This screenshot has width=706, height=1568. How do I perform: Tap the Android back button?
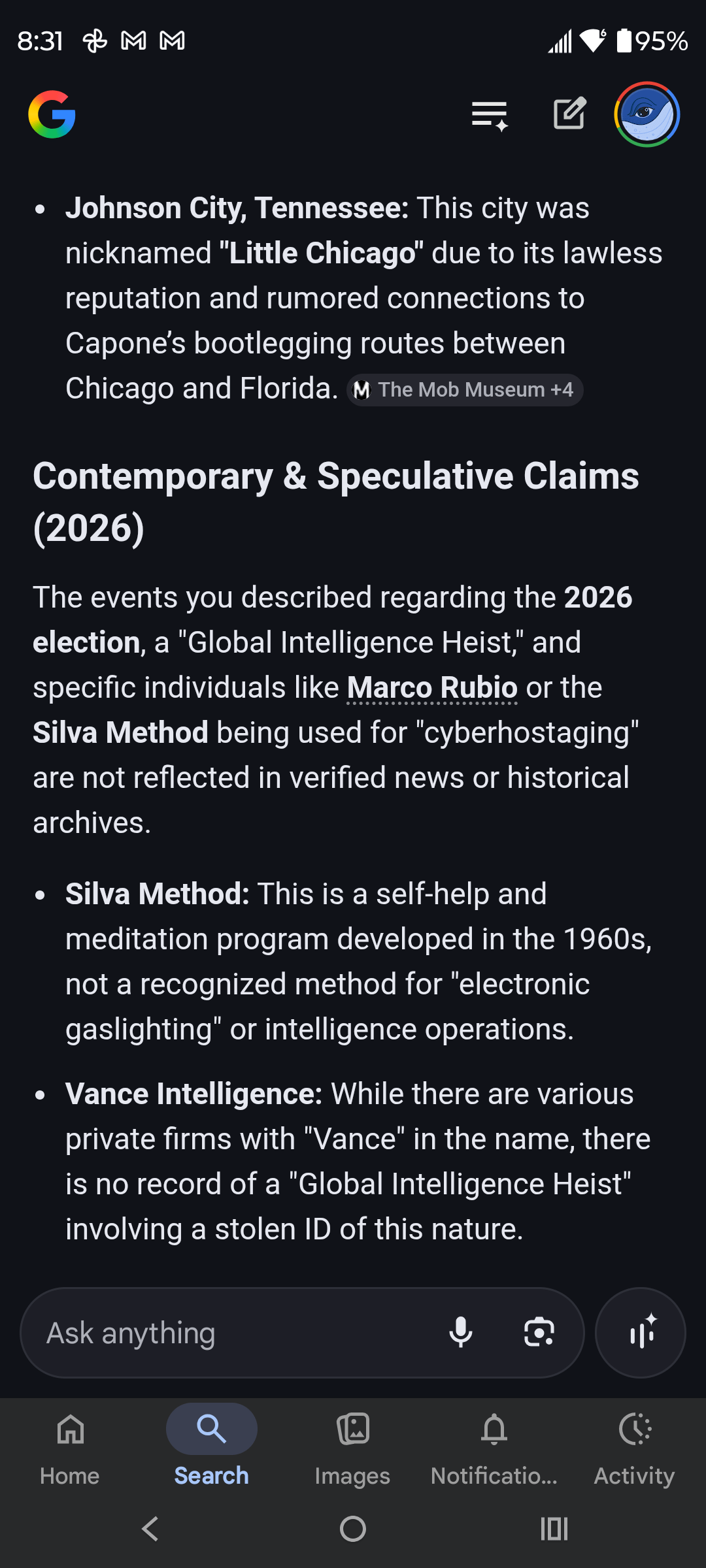[150, 1529]
